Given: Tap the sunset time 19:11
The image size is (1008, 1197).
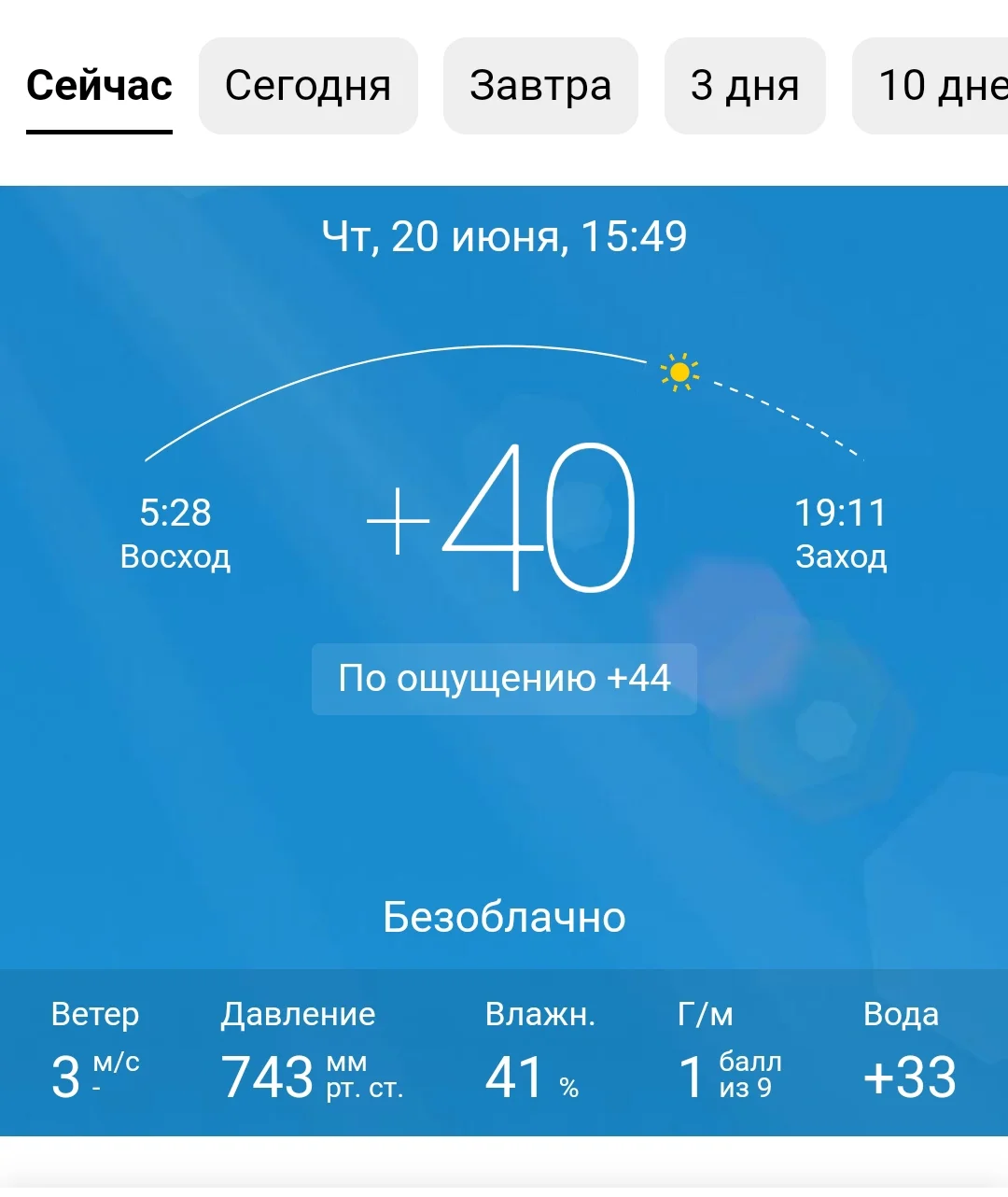Looking at the screenshot, I should [841, 513].
